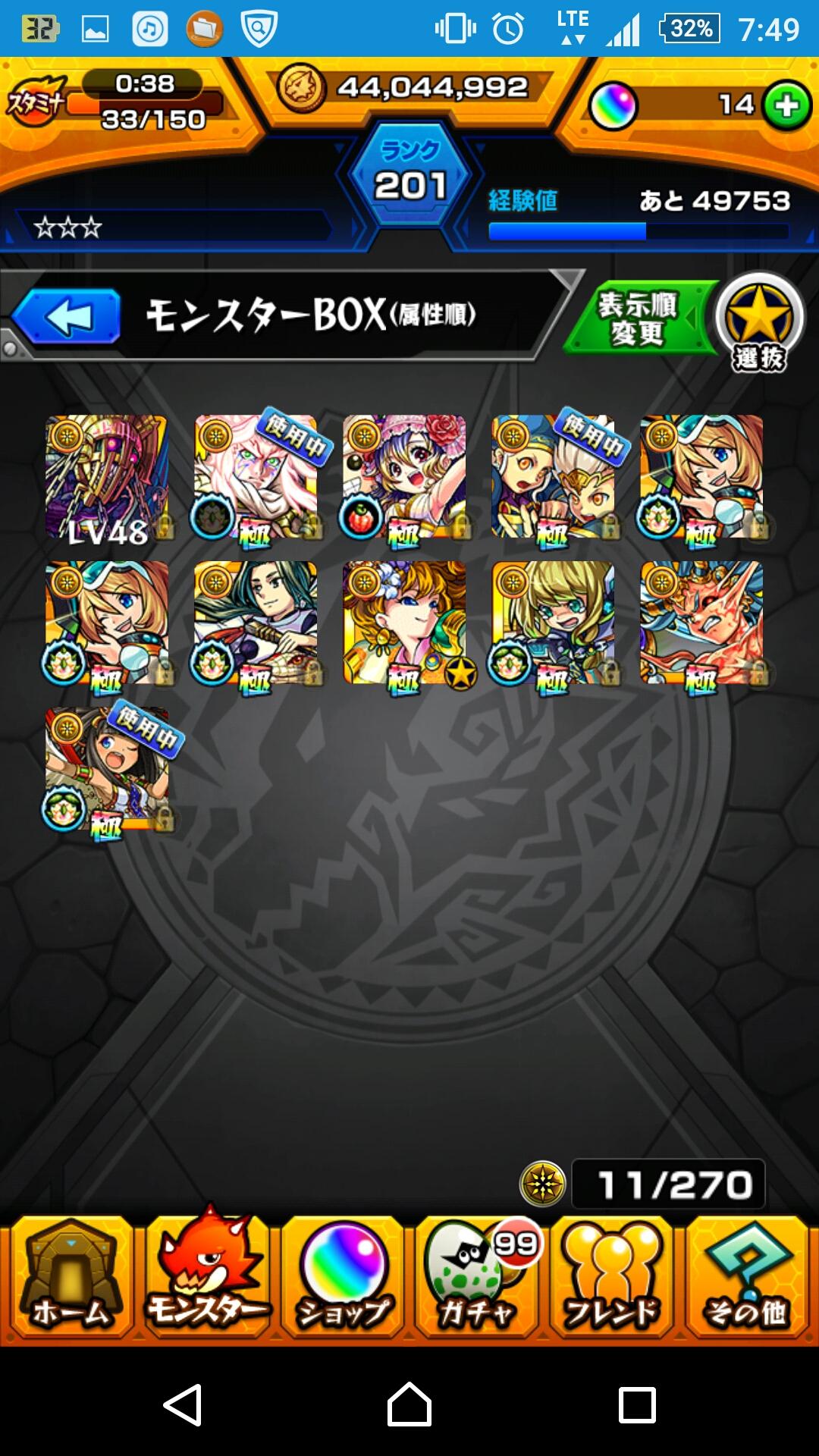The image size is (819, 1456).
Task: Open the ガチャ tab with 99 badge
Action: click(x=476, y=1277)
